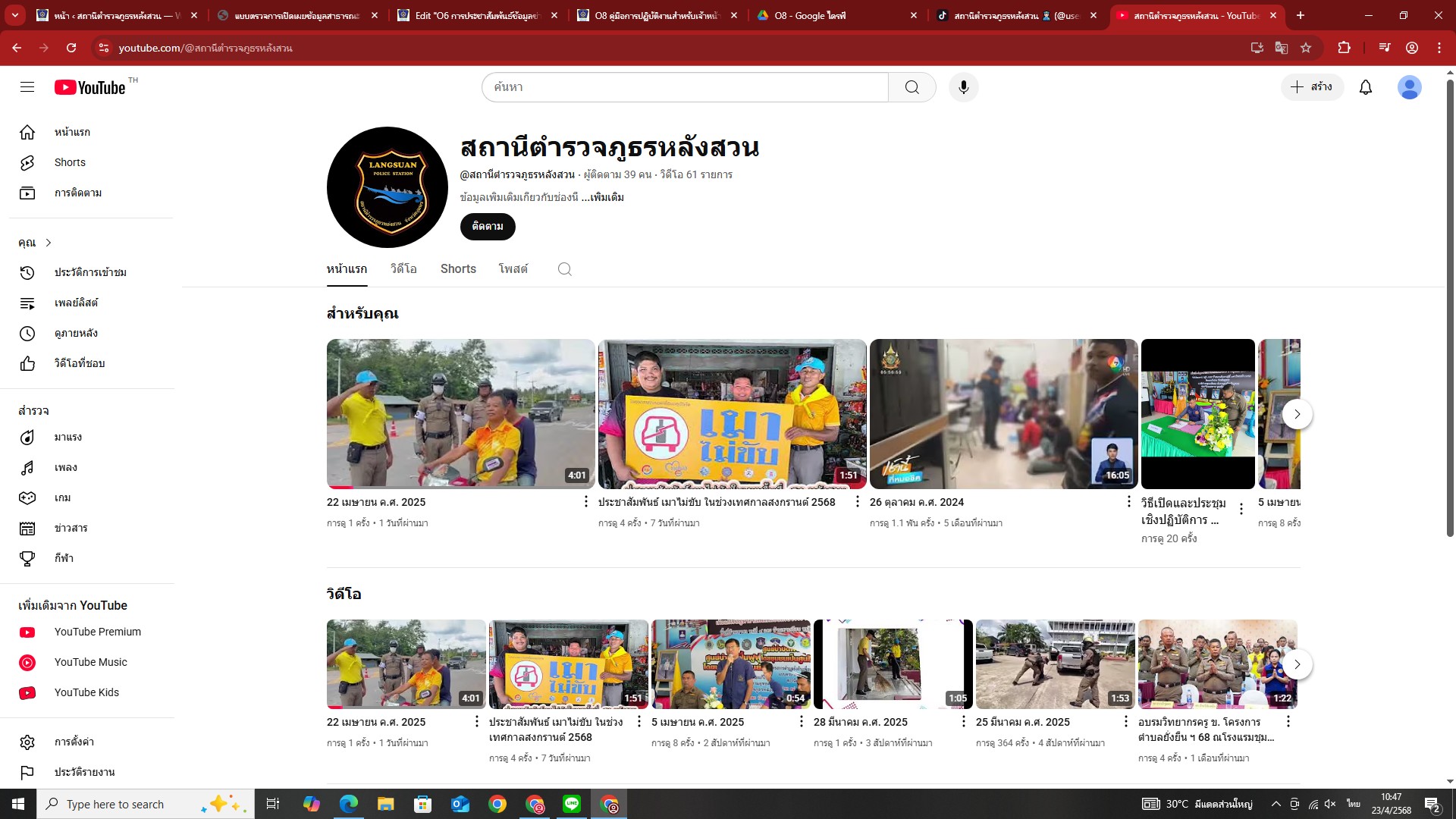Start voice search with the microphone
The height and width of the screenshot is (819, 1456).
pos(963,87)
